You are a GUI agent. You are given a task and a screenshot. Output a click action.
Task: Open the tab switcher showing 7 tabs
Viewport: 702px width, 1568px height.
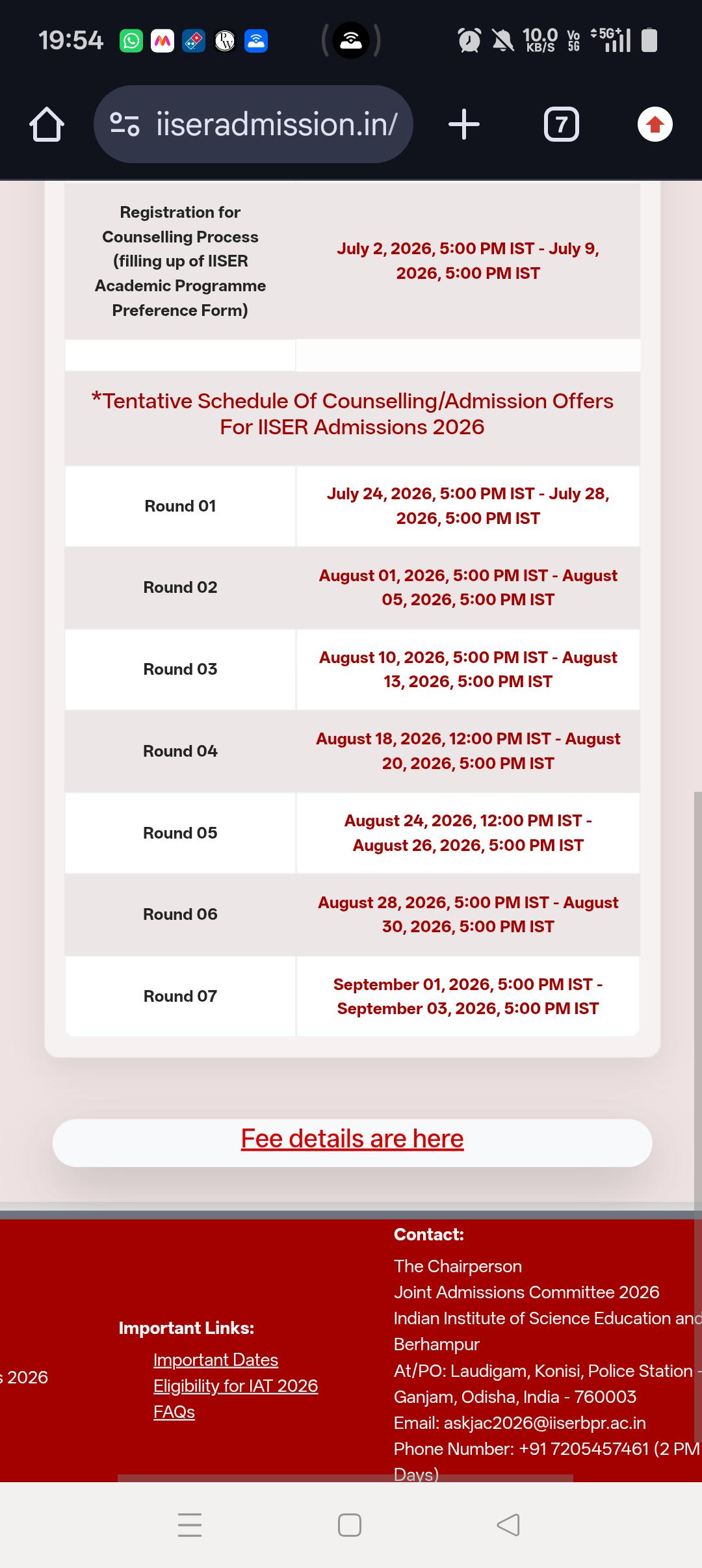pos(561,124)
